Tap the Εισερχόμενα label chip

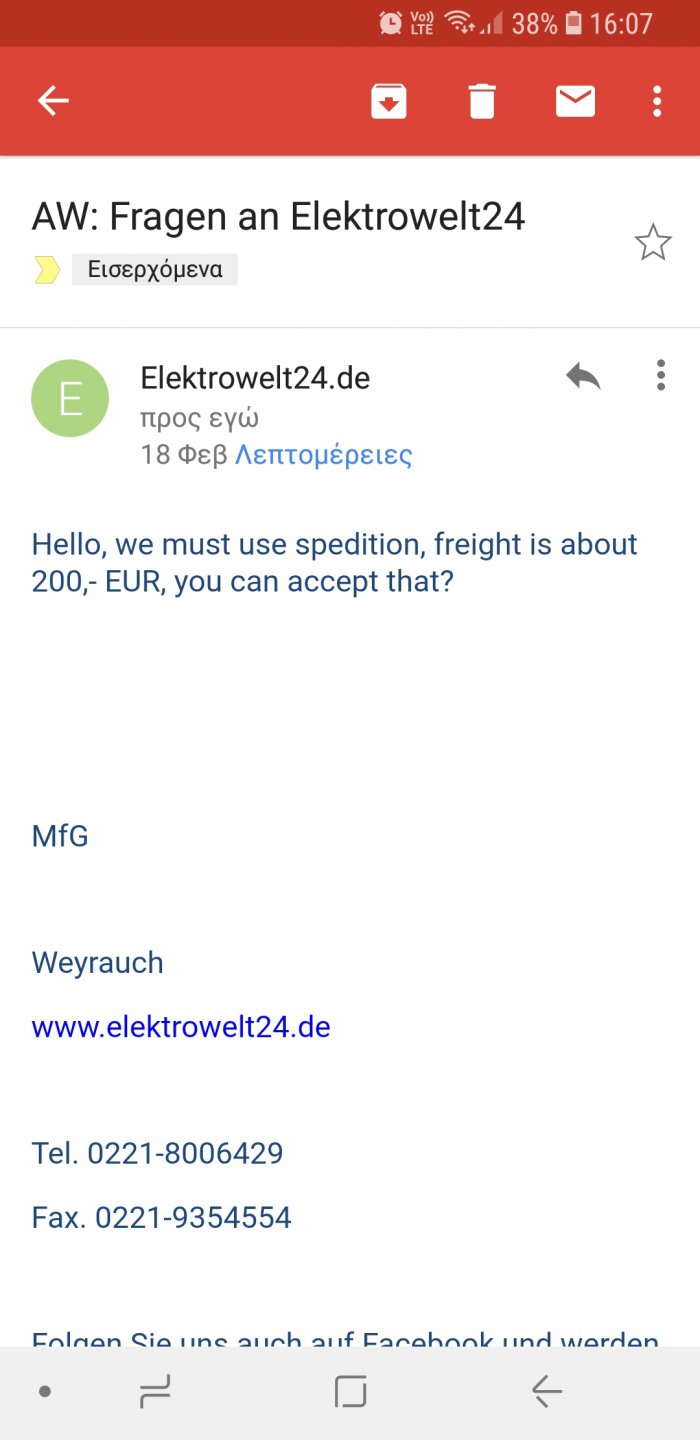click(155, 270)
